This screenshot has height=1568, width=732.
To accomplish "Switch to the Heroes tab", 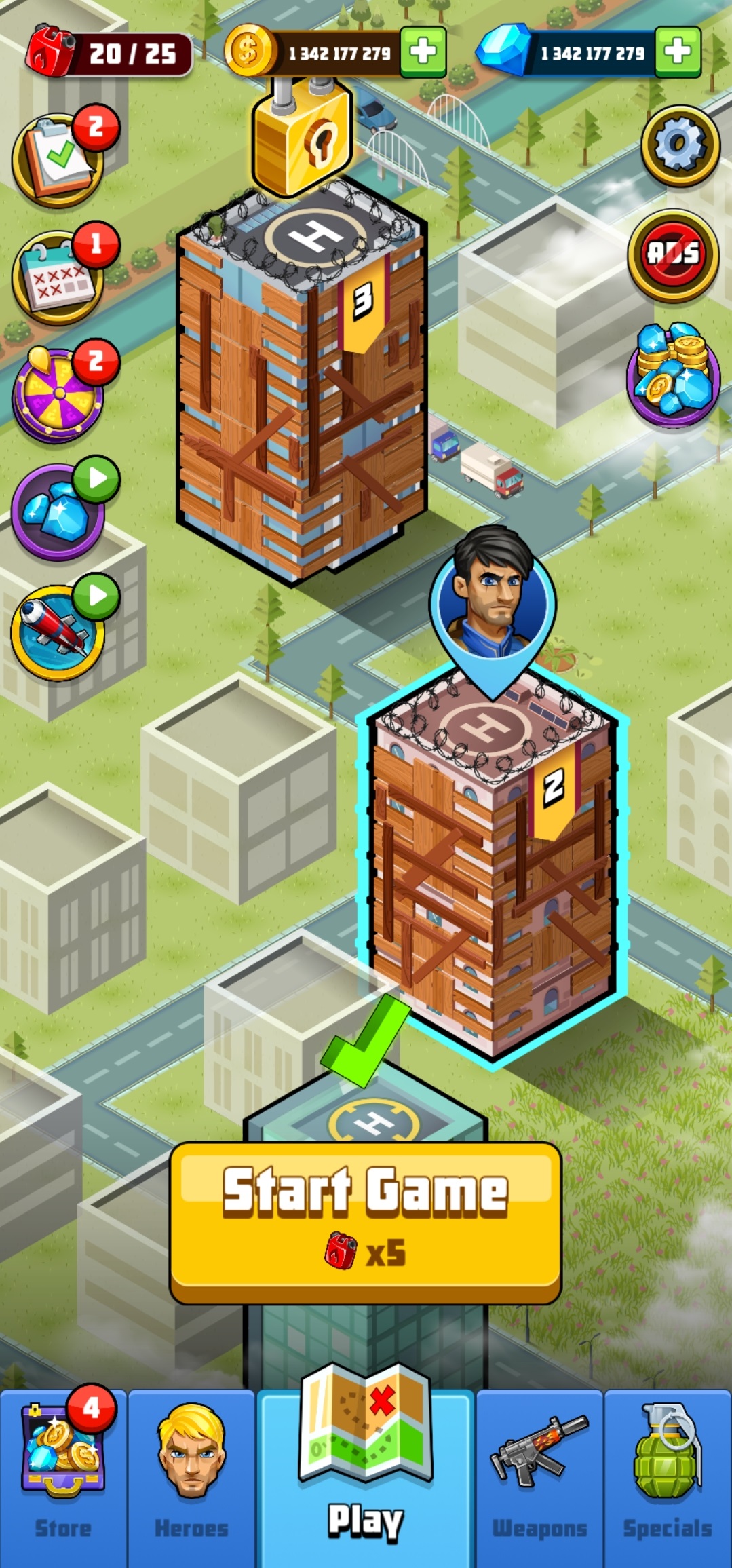I will tap(191, 1478).
